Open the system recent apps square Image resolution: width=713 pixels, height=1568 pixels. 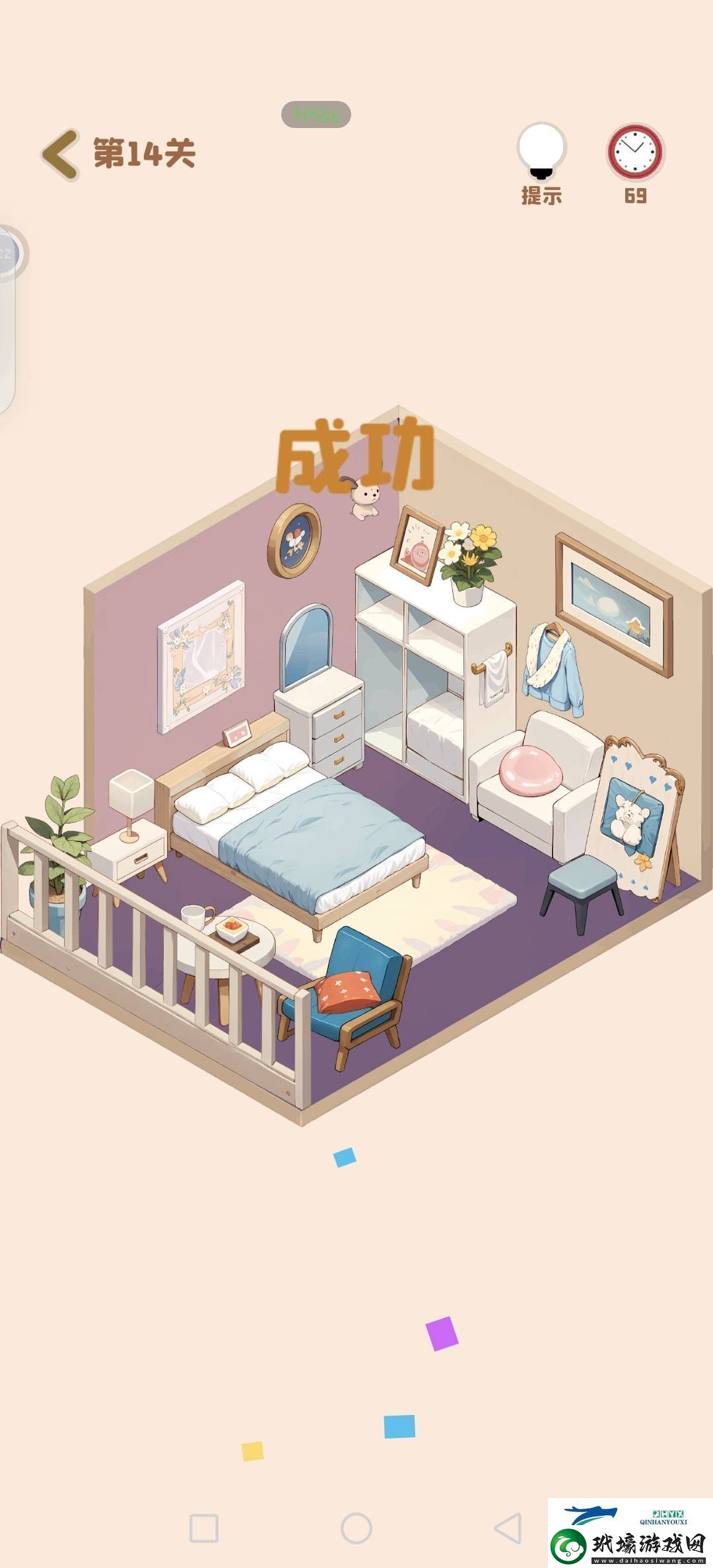point(204,1528)
